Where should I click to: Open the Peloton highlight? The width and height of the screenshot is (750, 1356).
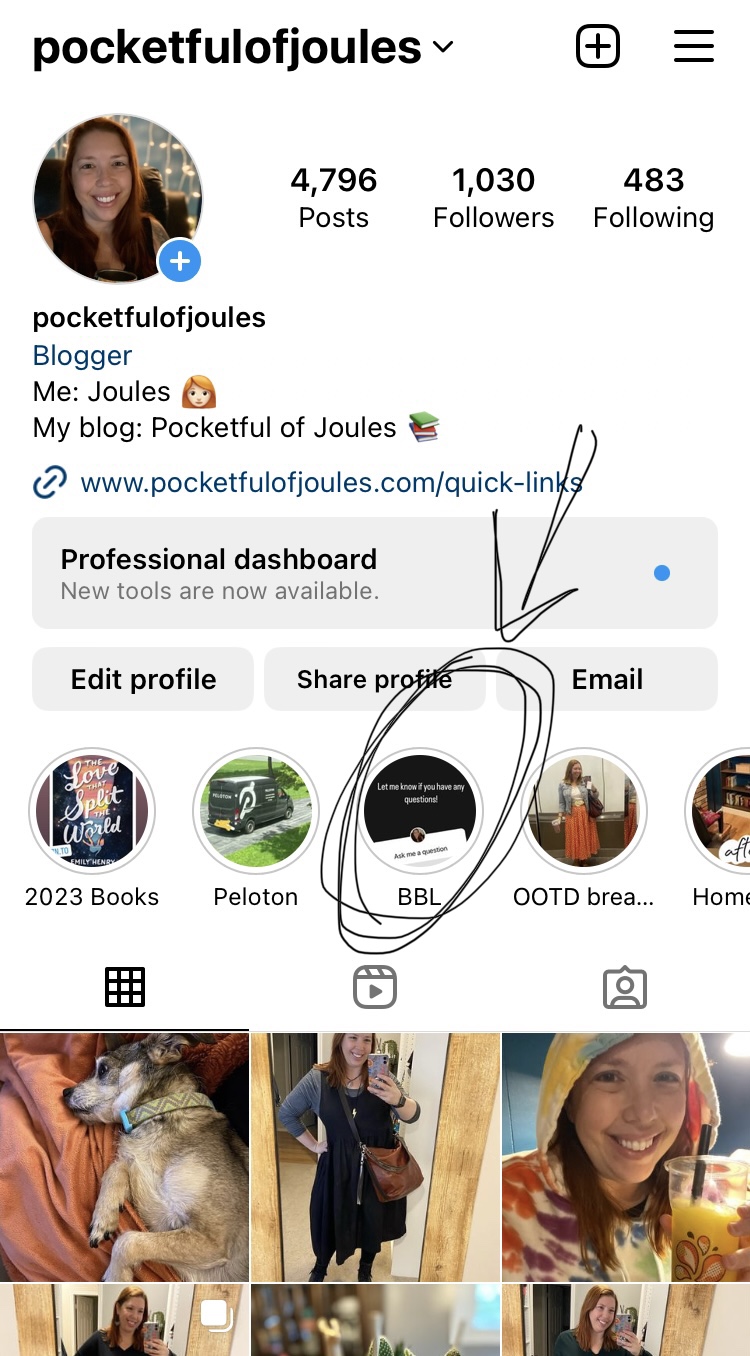click(256, 811)
